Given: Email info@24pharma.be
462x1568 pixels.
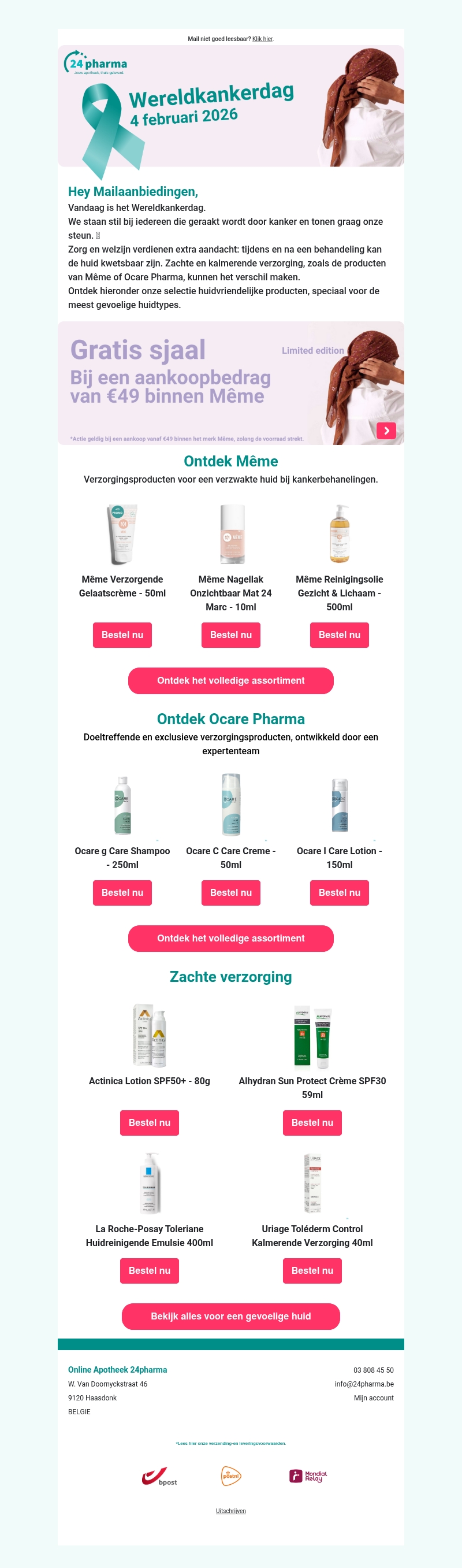Looking at the screenshot, I should [364, 1384].
